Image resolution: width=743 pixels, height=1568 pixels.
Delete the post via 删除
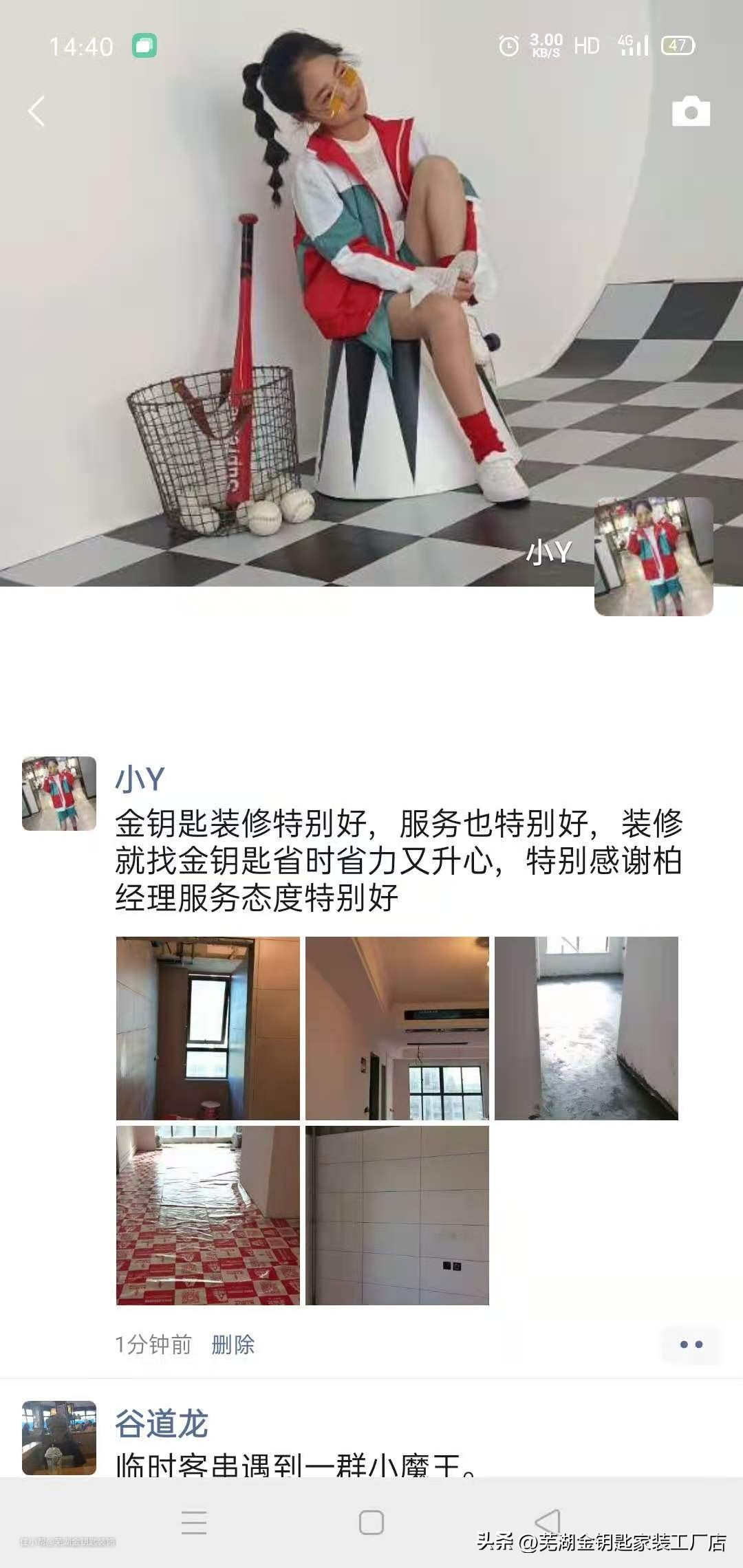233,1344
